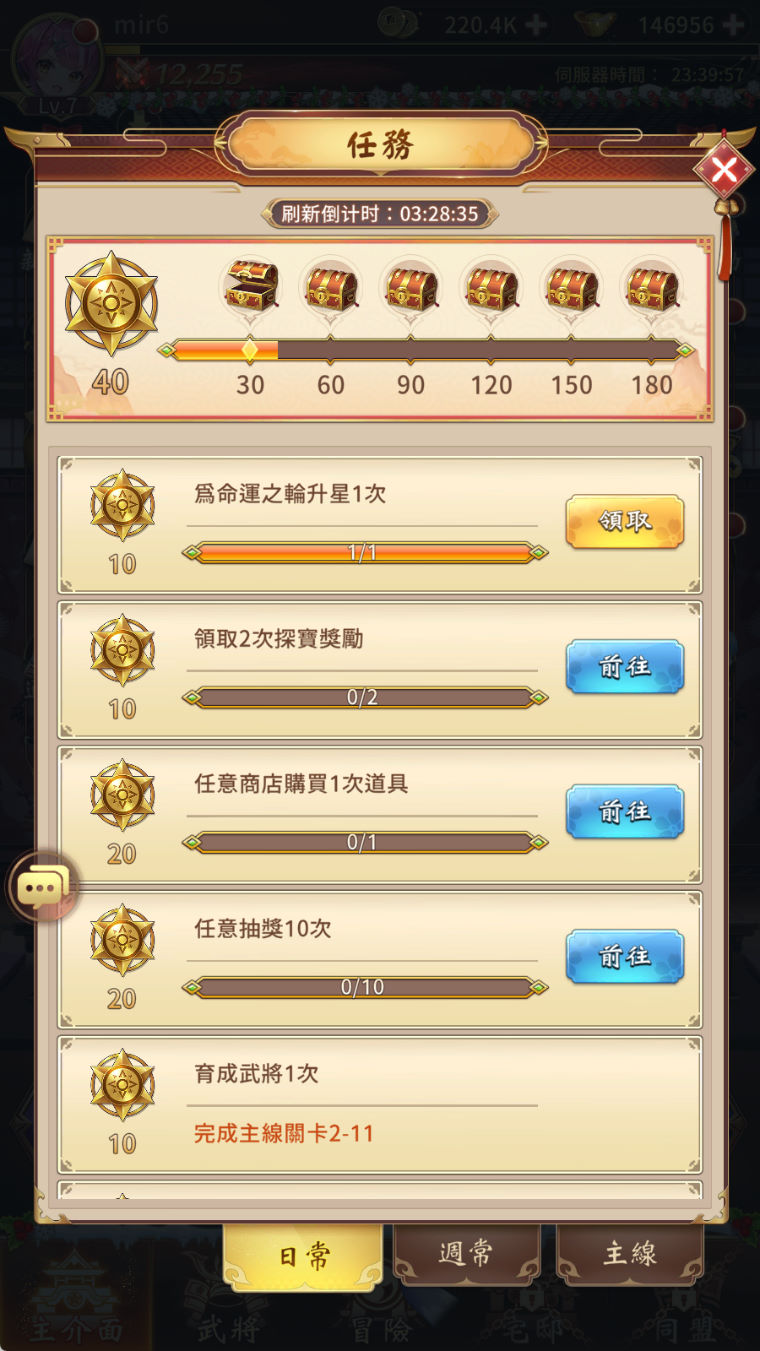Tap the 120-point reward chest
The image size is (760, 1351).
[x=491, y=288]
